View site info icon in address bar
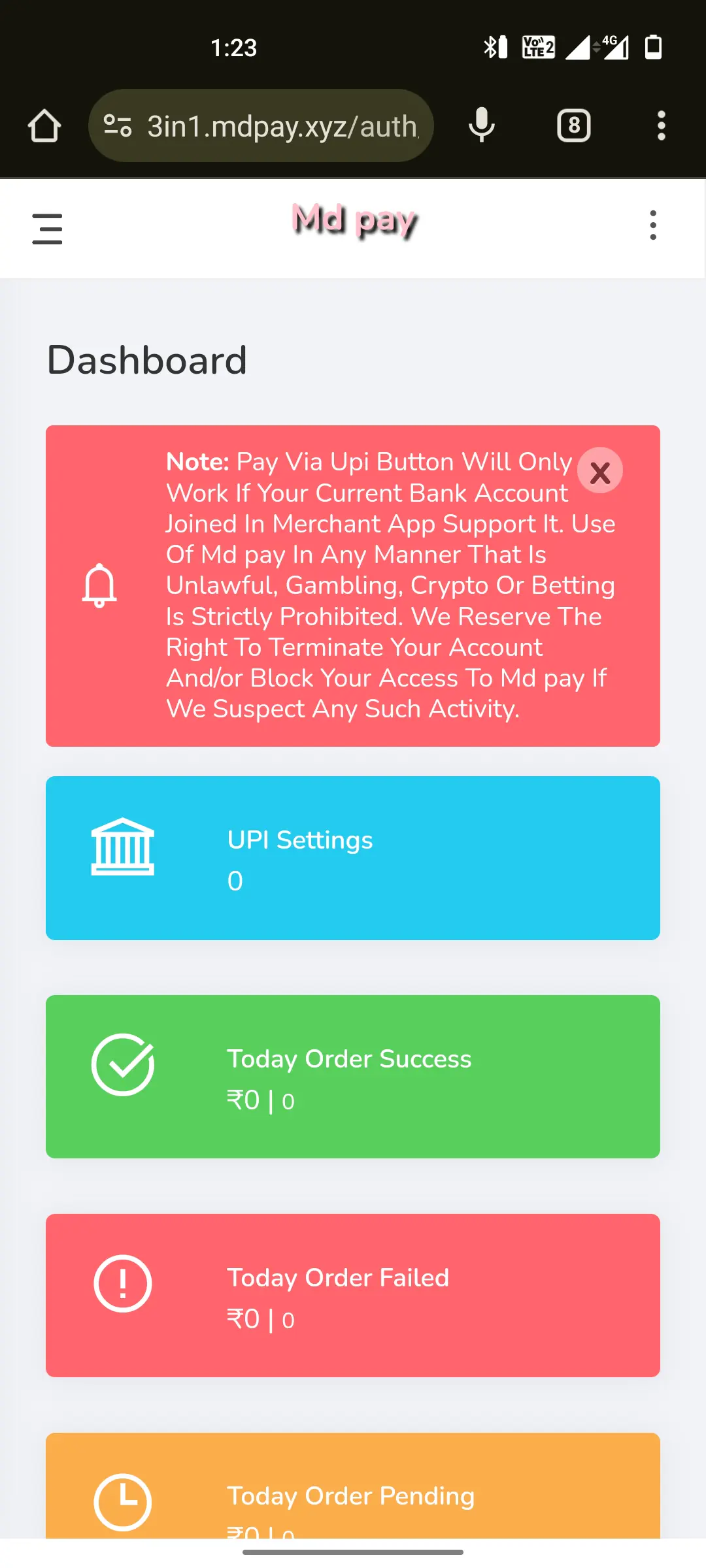This screenshot has height=1568, width=706. (x=118, y=125)
